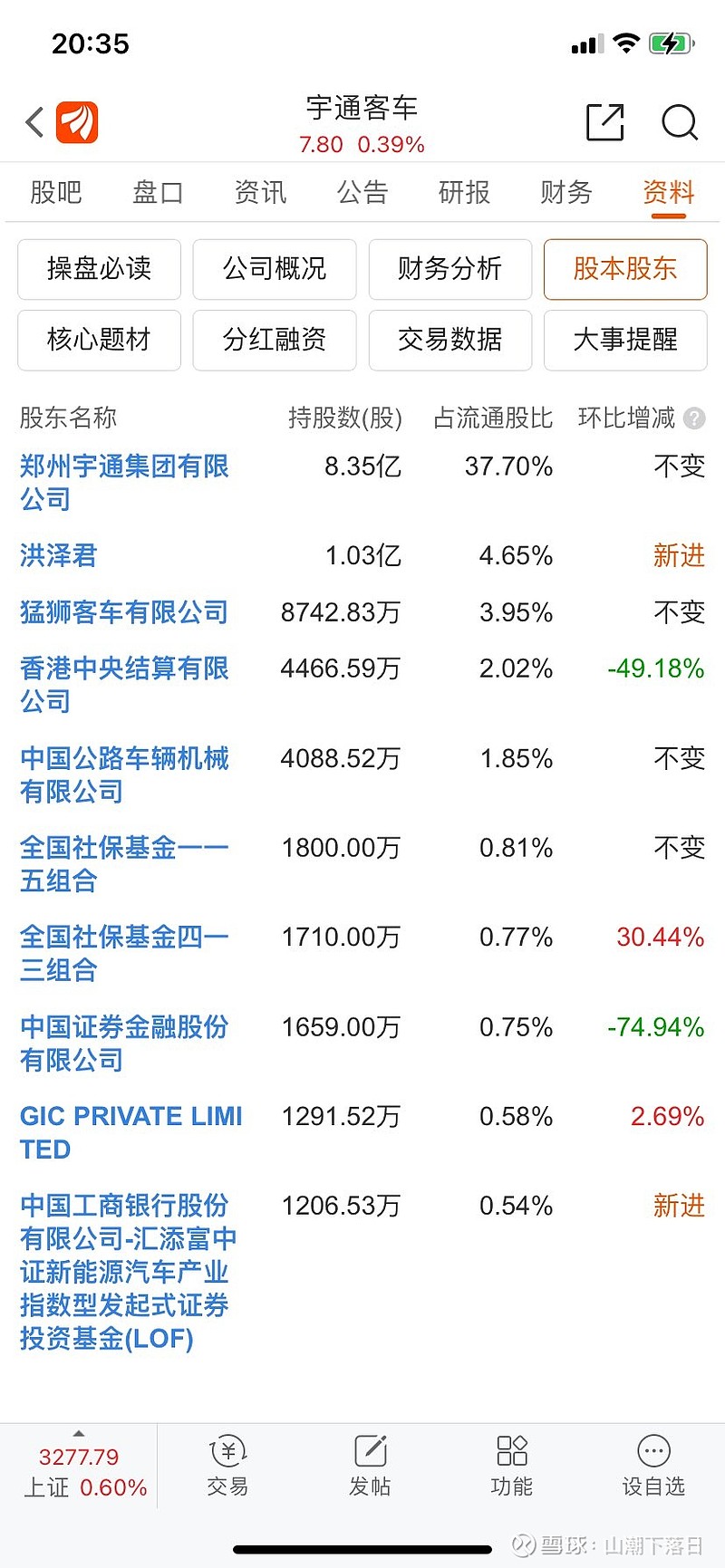Switch to the 研报 tab
The width and height of the screenshot is (725, 1568).
pyautogui.click(x=464, y=192)
